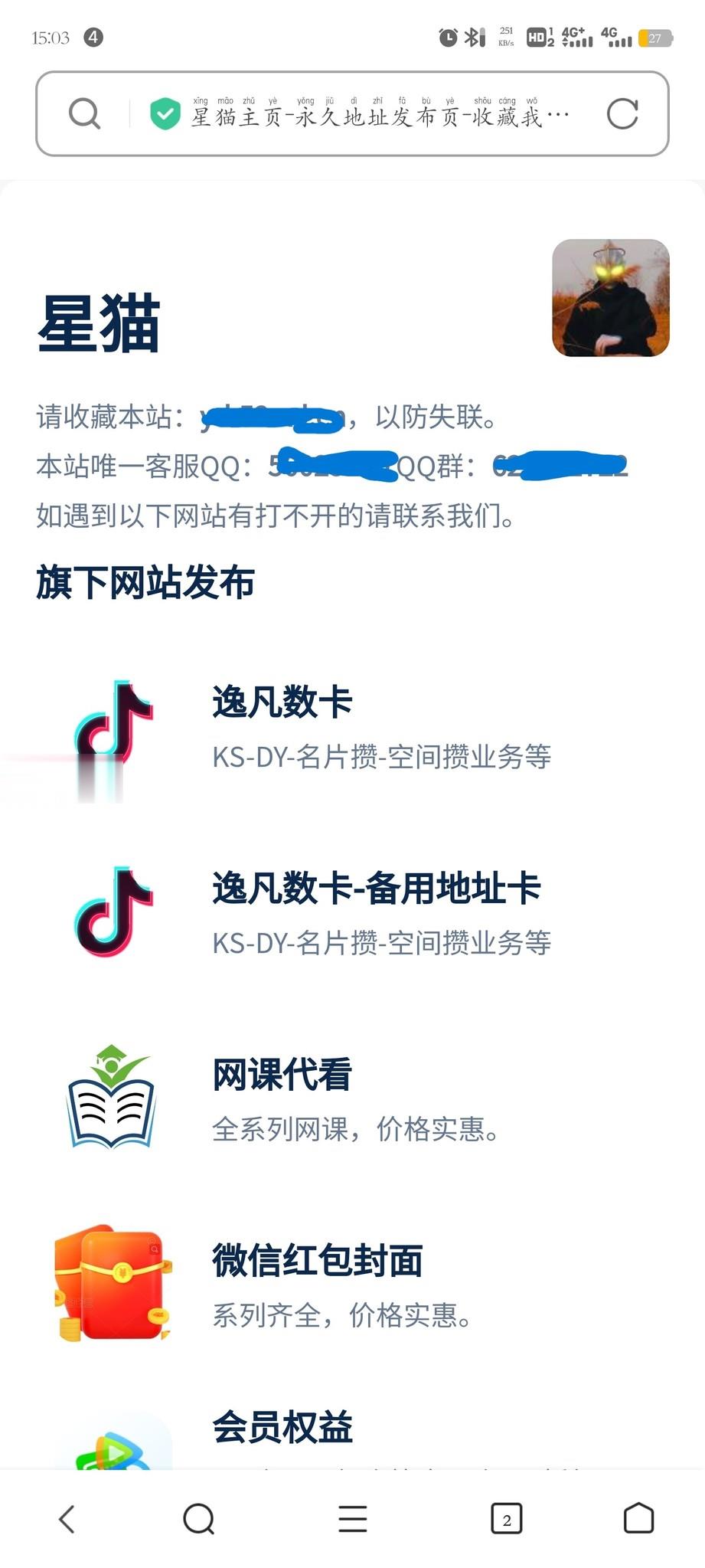Tap the green security shield in address bar
This screenshot has height=1568, width=705.
coord(165,112)
